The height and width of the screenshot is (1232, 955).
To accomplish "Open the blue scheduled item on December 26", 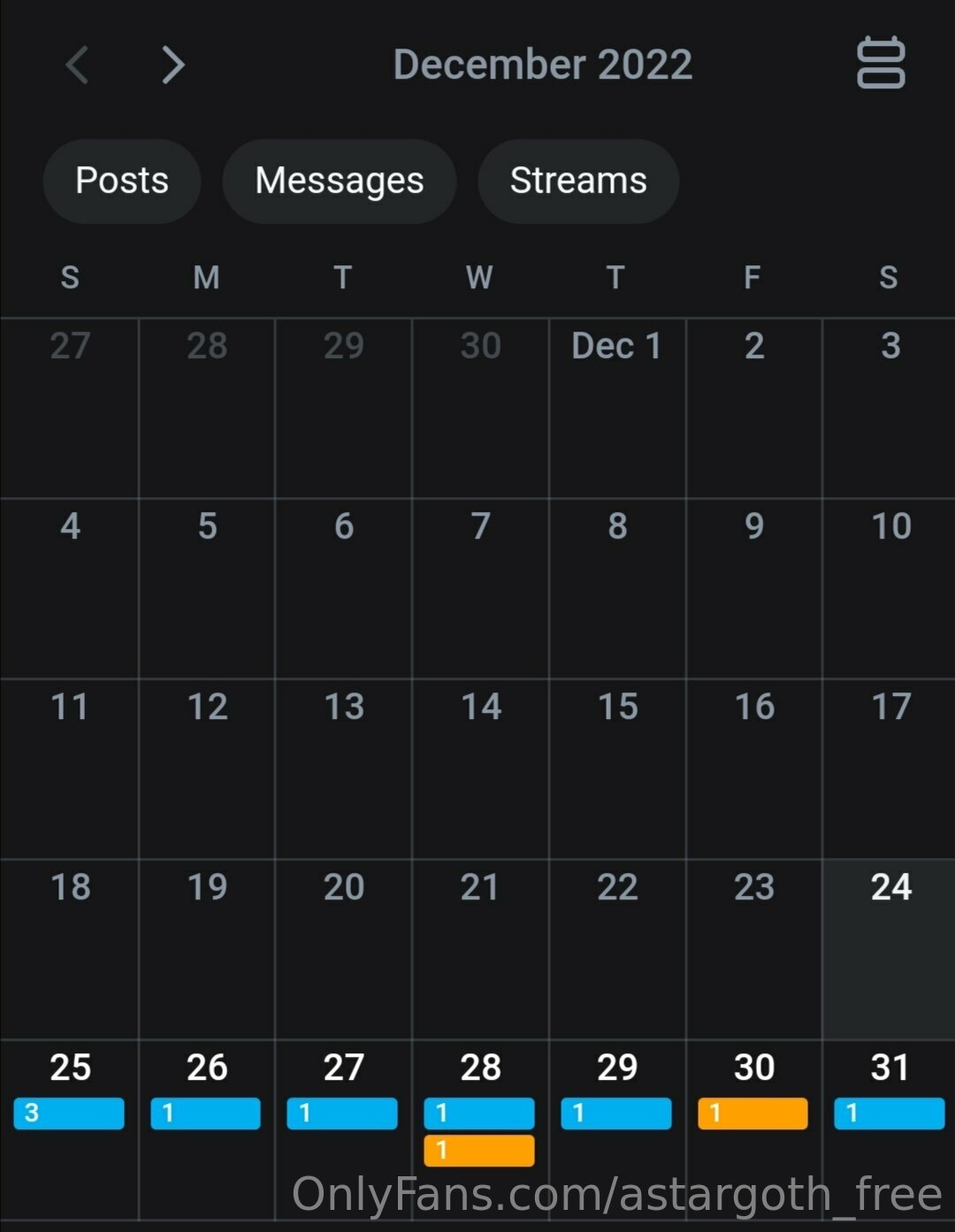I will click(205, 1113).
